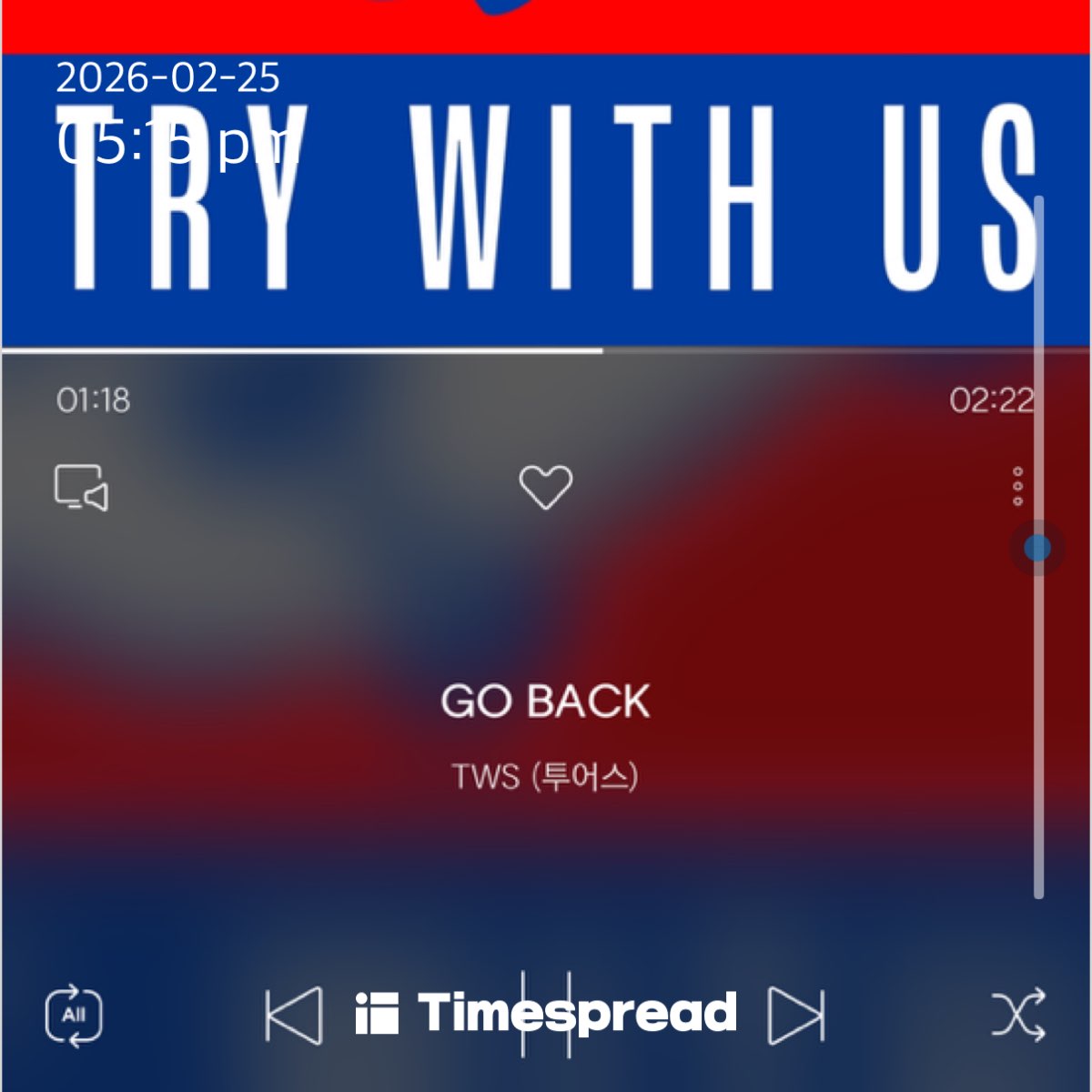Image resolution: width=1092 pixels, height=1092 pixels.
Task: Toggle shuffle playback
Action: (1017, 1015)
